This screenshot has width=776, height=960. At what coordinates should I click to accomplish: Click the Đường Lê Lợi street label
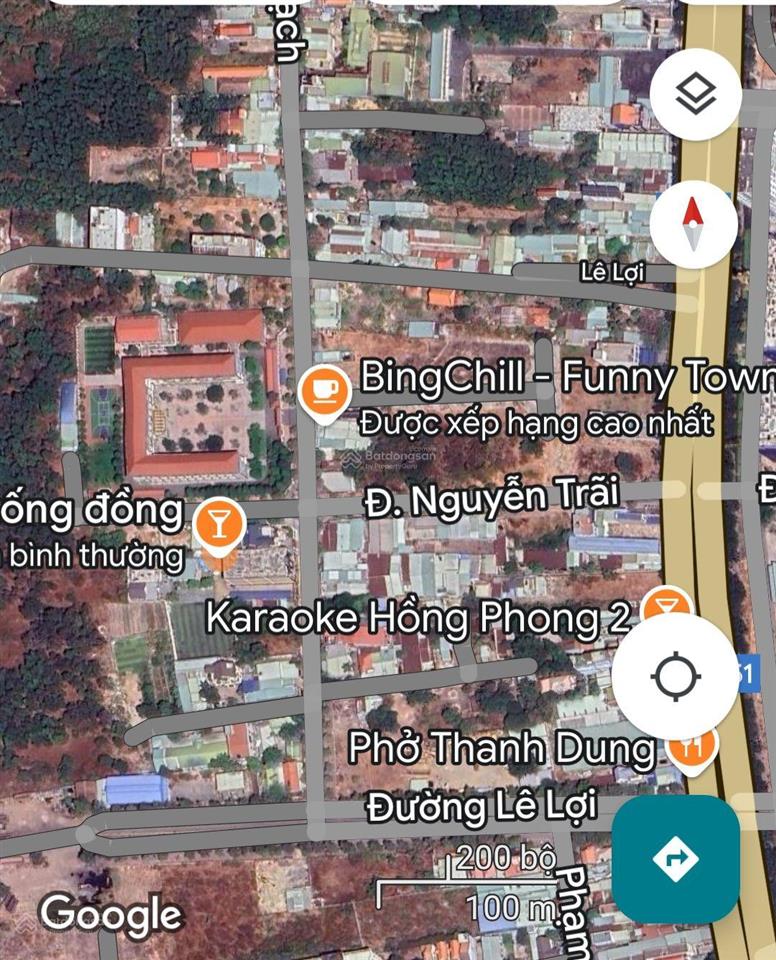478,805
